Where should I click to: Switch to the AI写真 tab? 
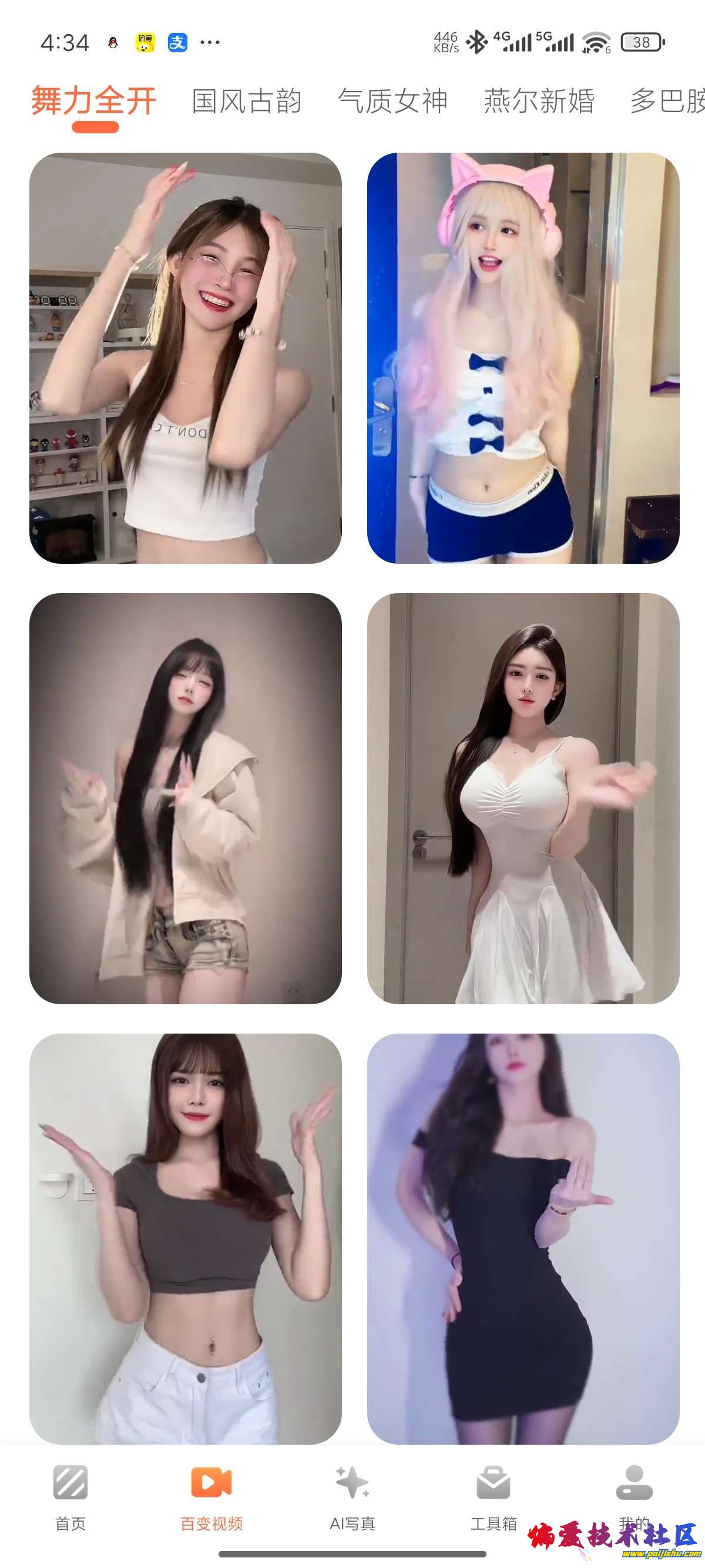coord(352,1496)
